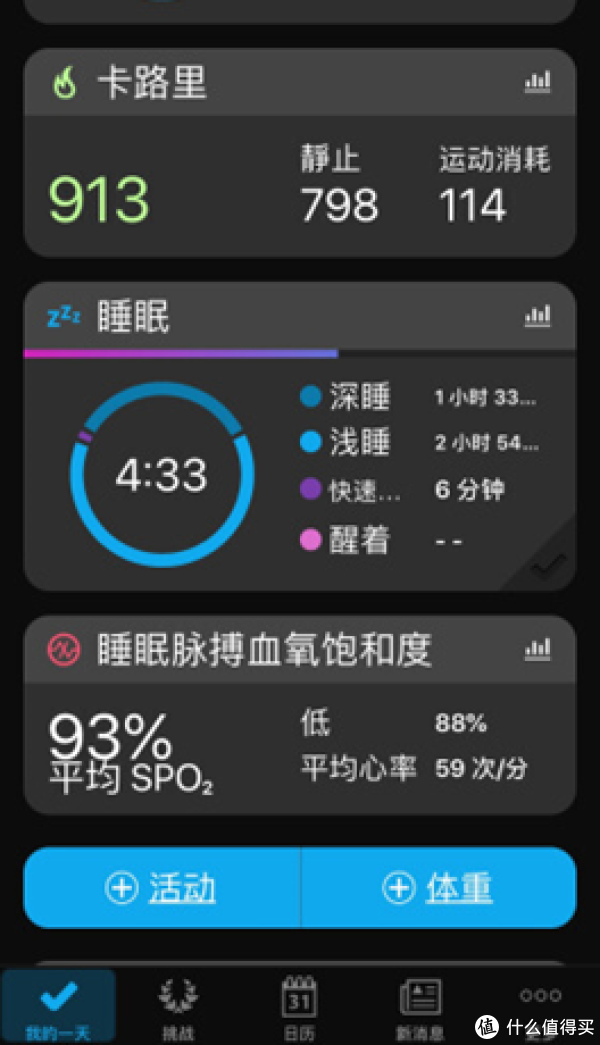The height and width of the screenshot is (1045, 600).
Task: Switch to the 新消息 news tab
Action: (x=420, y=1005)
